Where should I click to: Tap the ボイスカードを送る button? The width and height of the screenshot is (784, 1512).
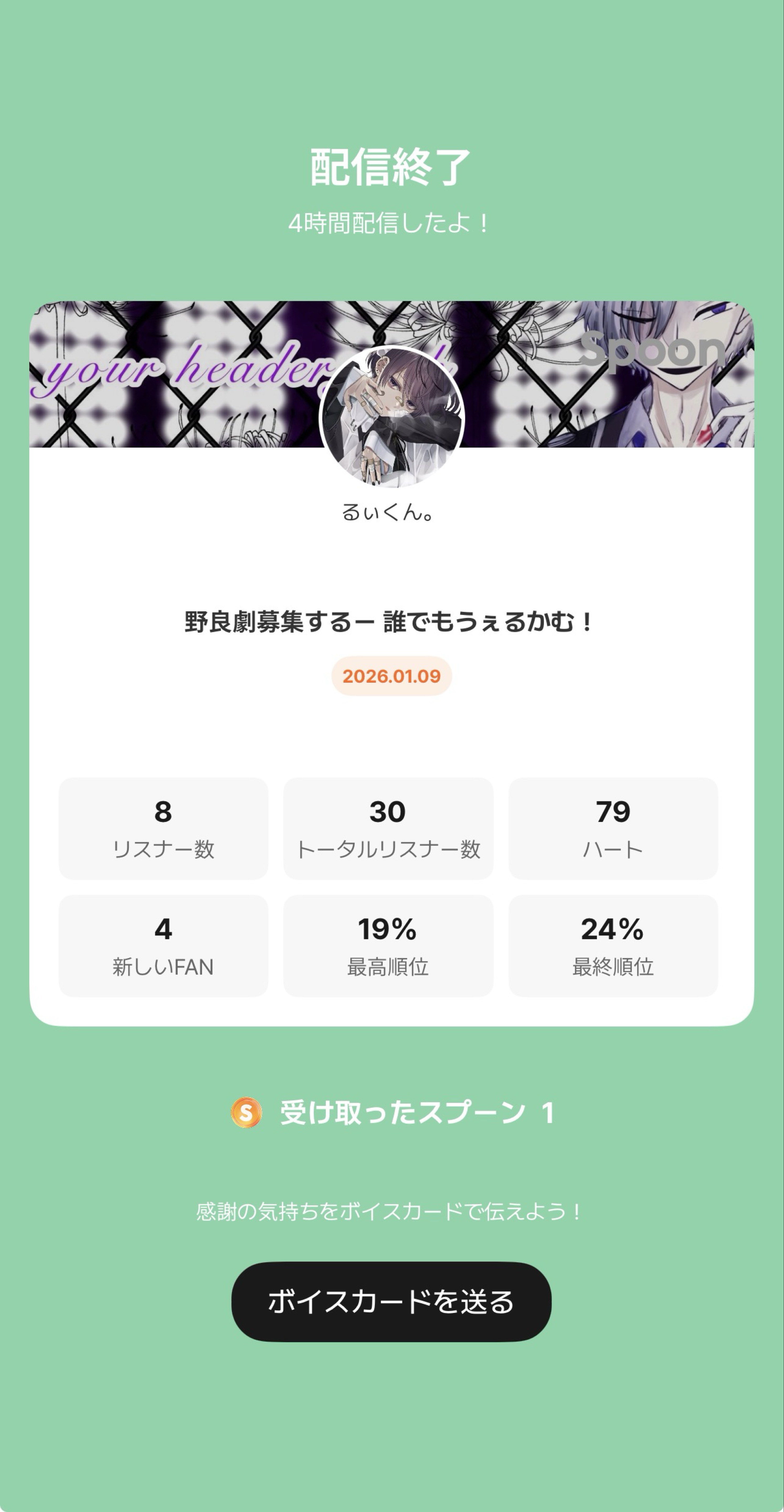pyautogui.click(x=391, y=1301)
